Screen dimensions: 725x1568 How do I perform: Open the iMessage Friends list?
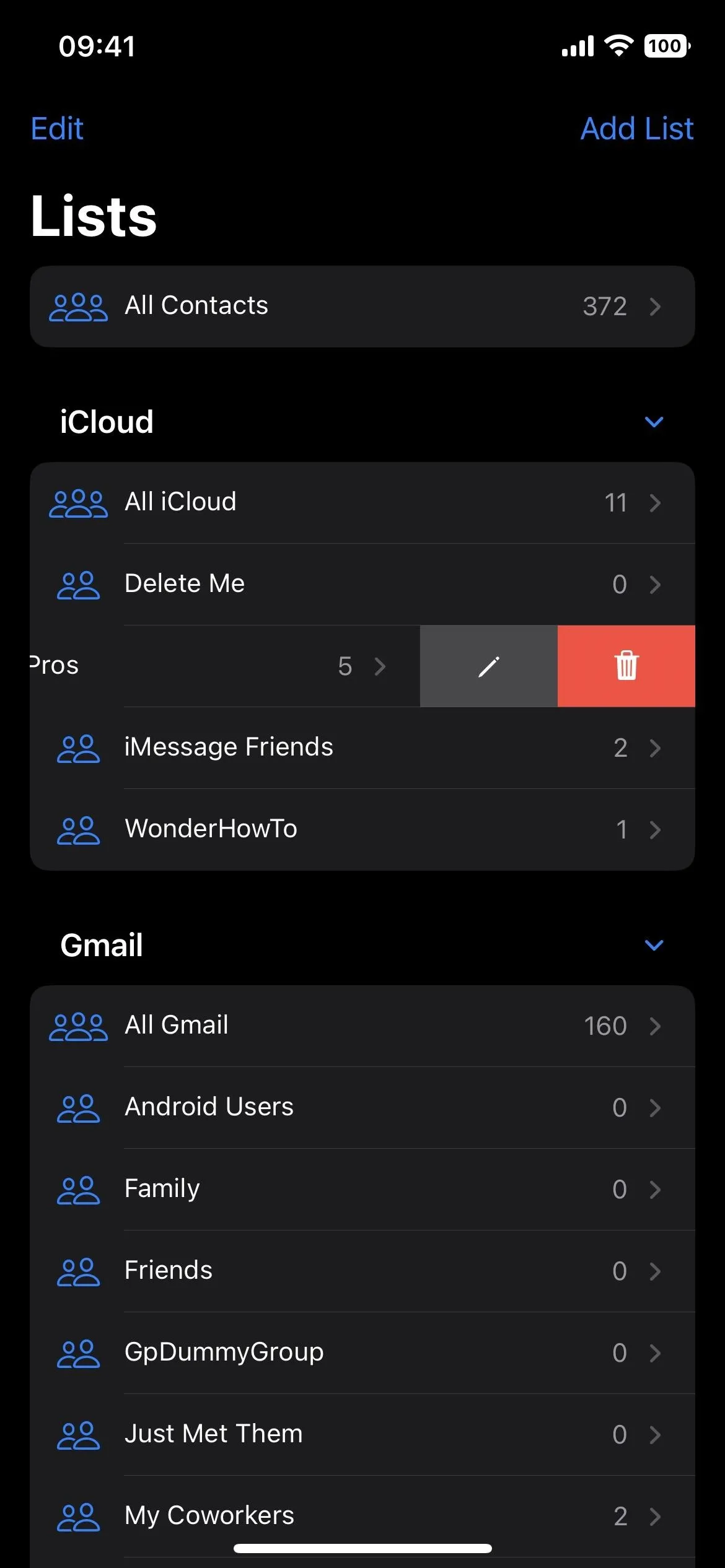point(362,748)
